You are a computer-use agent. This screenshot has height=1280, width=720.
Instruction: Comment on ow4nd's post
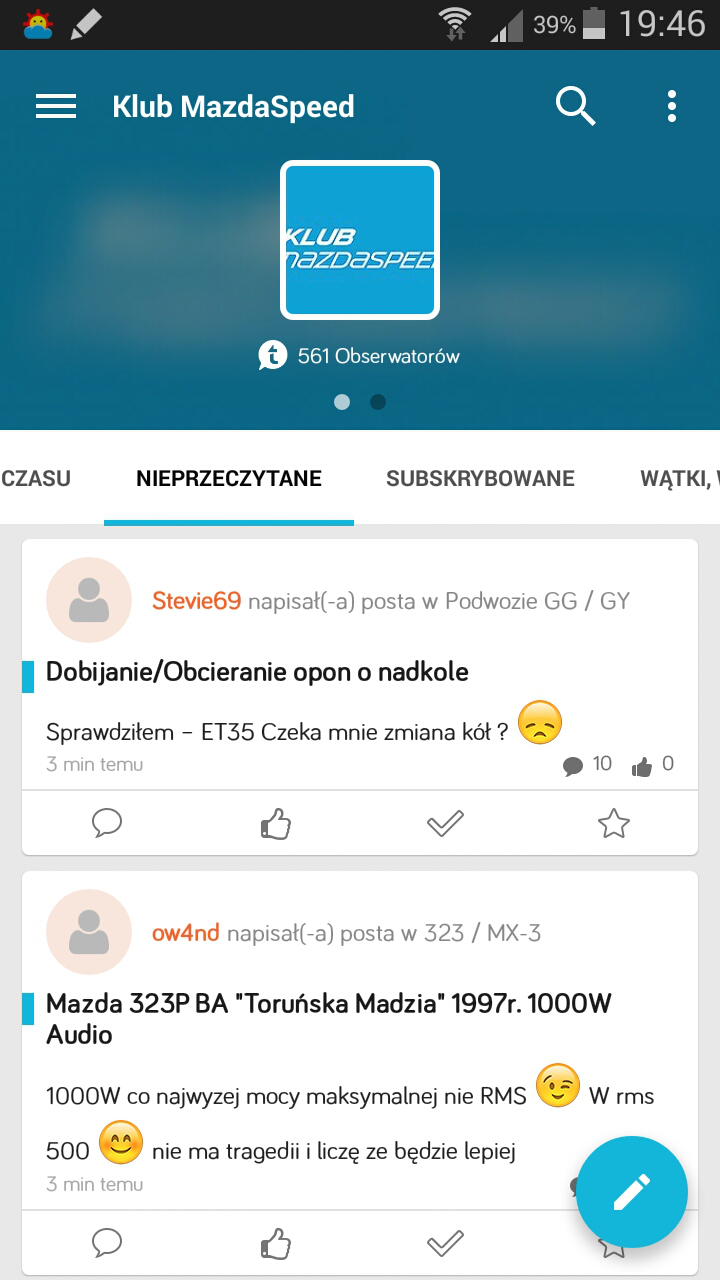pyautogui.click(x=107, y=1243)
